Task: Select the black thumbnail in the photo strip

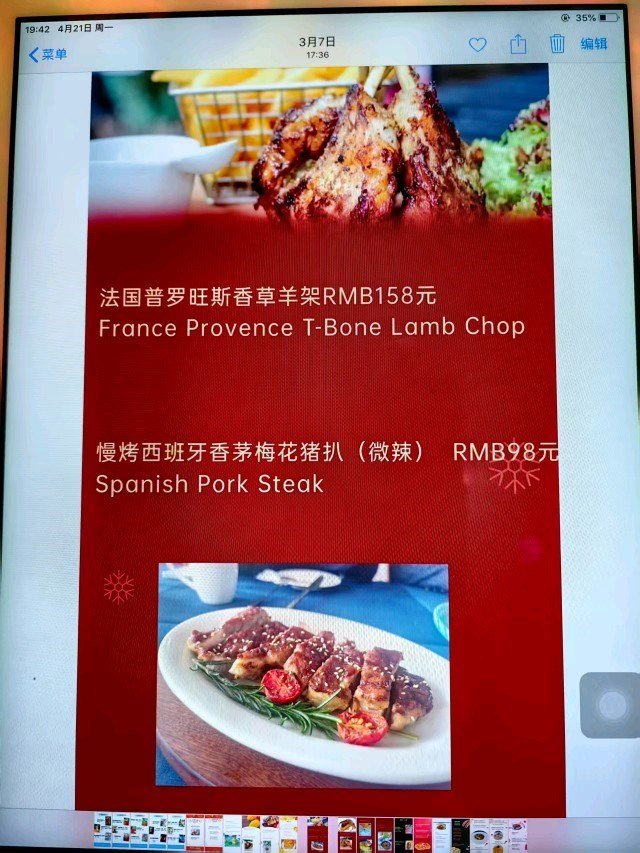Action: point(404,834)
